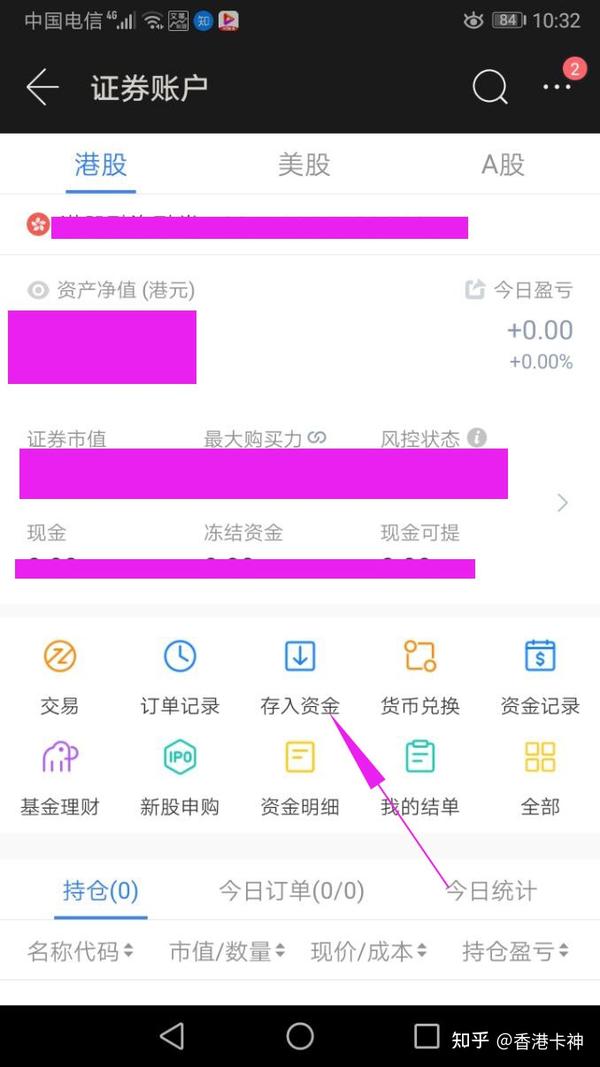This screenshot has width=600, height=1067.
Task: Open 货币兑换
Action: coord(420,676)
